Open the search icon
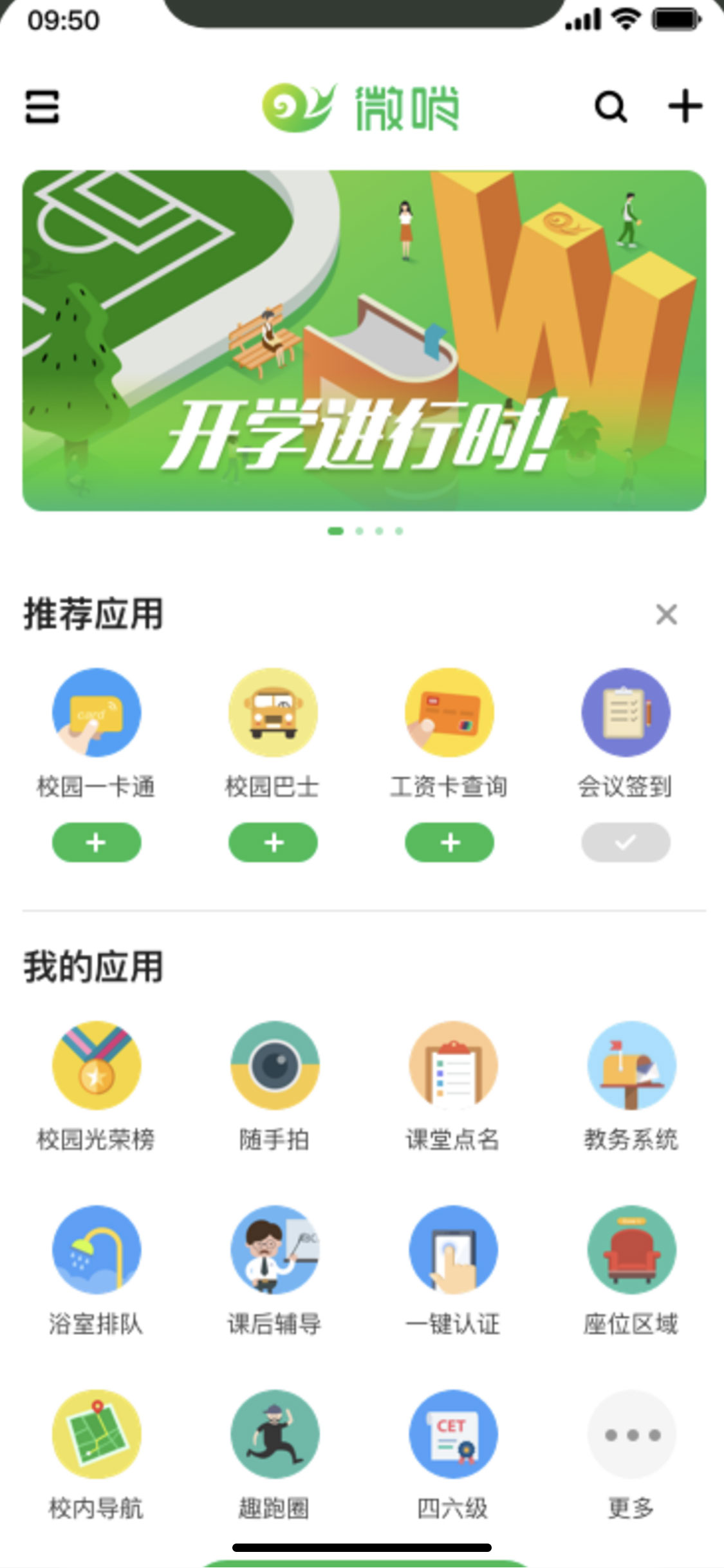Viewport: 724px width, 1568px height. click(610, 107)
